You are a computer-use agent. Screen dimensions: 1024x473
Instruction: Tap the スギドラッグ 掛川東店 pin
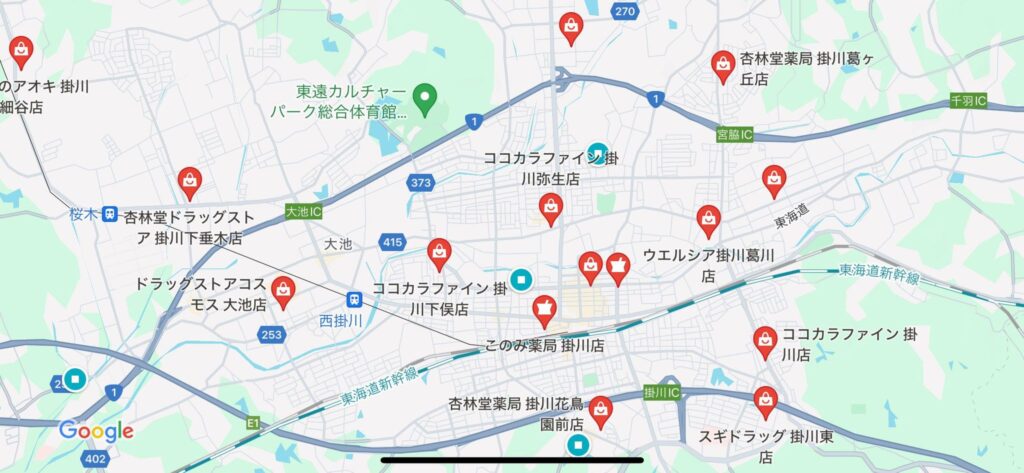(x=765, y=400)
